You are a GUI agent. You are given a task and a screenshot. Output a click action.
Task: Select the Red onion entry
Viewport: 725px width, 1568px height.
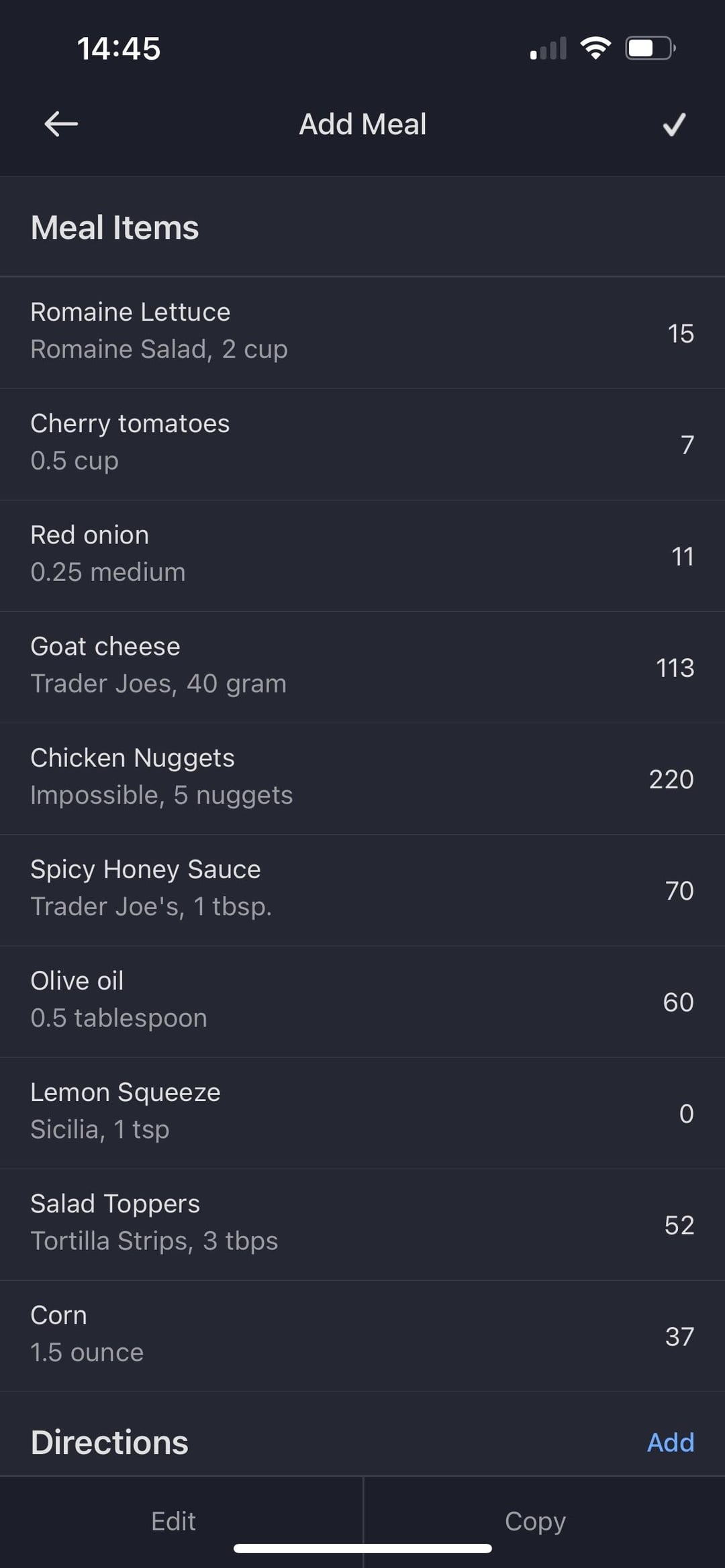click(362, 556)
